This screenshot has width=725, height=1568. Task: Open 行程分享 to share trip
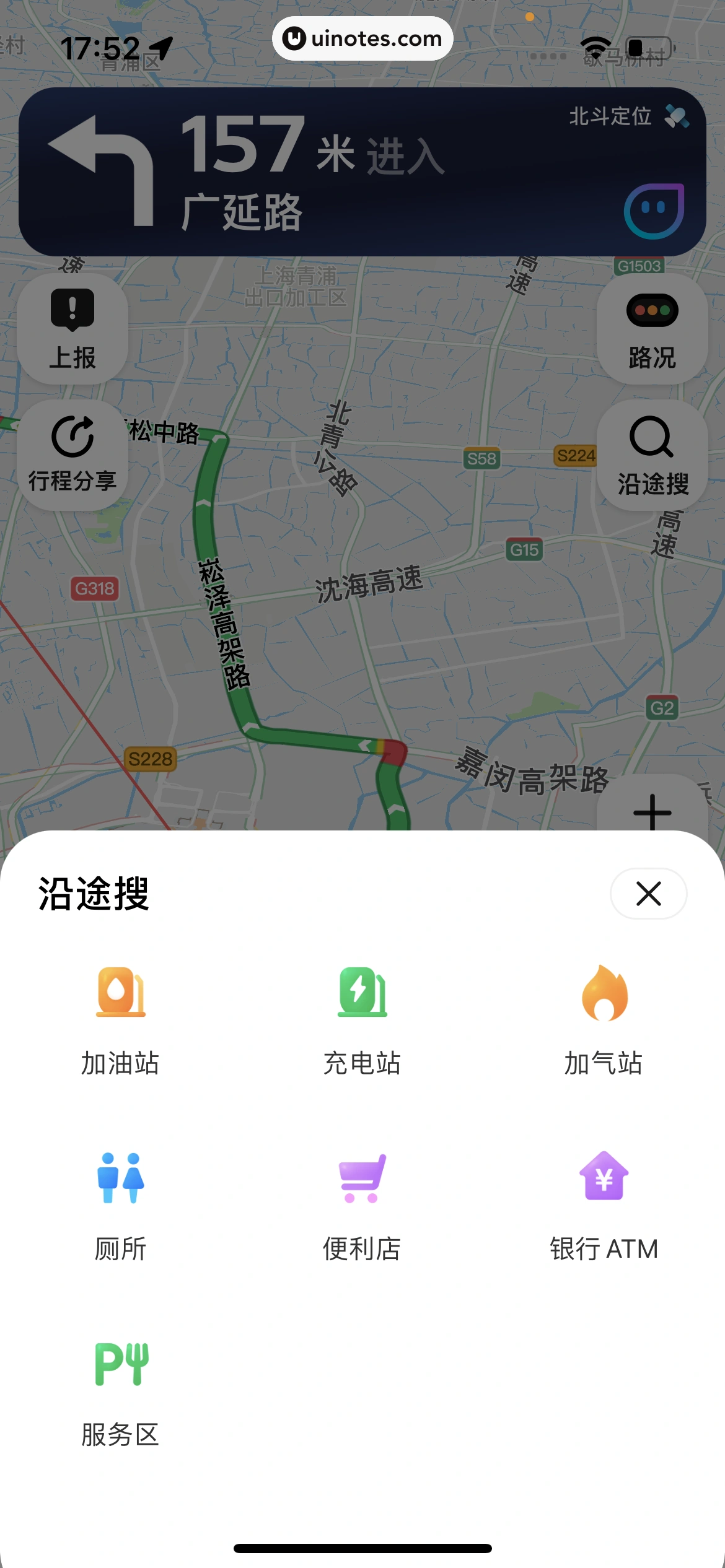tap(72, 455)
